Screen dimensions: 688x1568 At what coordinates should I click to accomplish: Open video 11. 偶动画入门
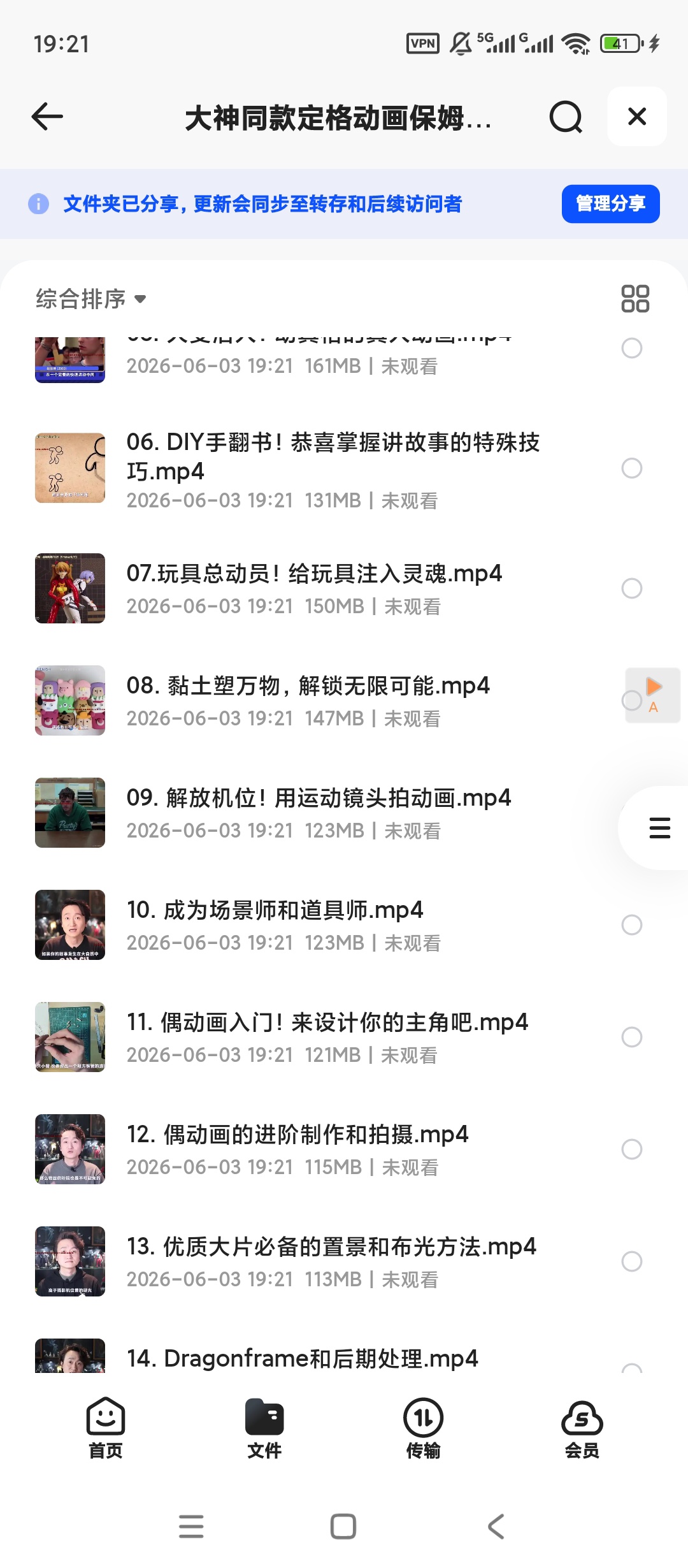tap(327, 1022)
